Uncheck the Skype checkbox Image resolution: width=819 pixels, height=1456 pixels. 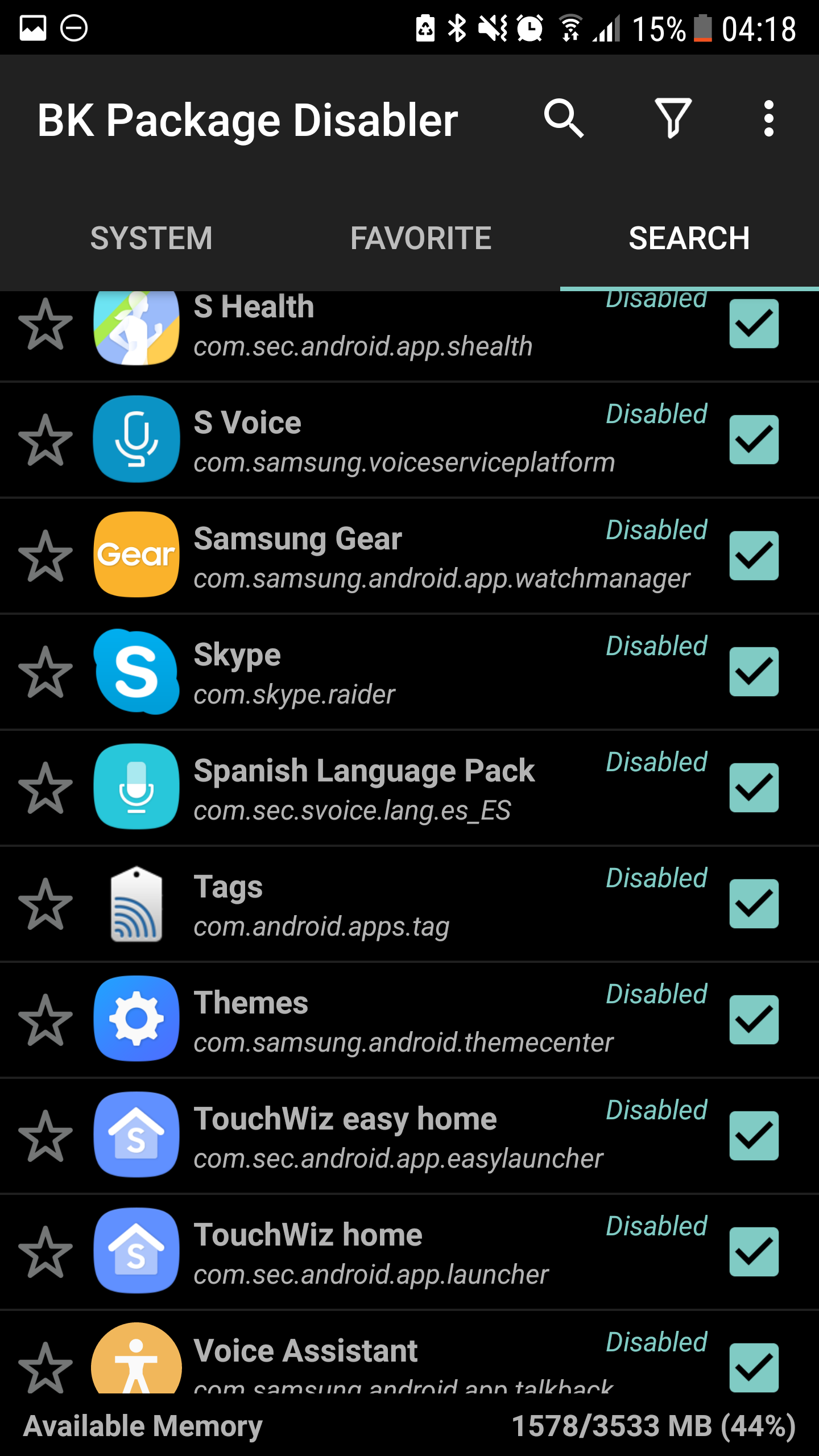point(754,672)
